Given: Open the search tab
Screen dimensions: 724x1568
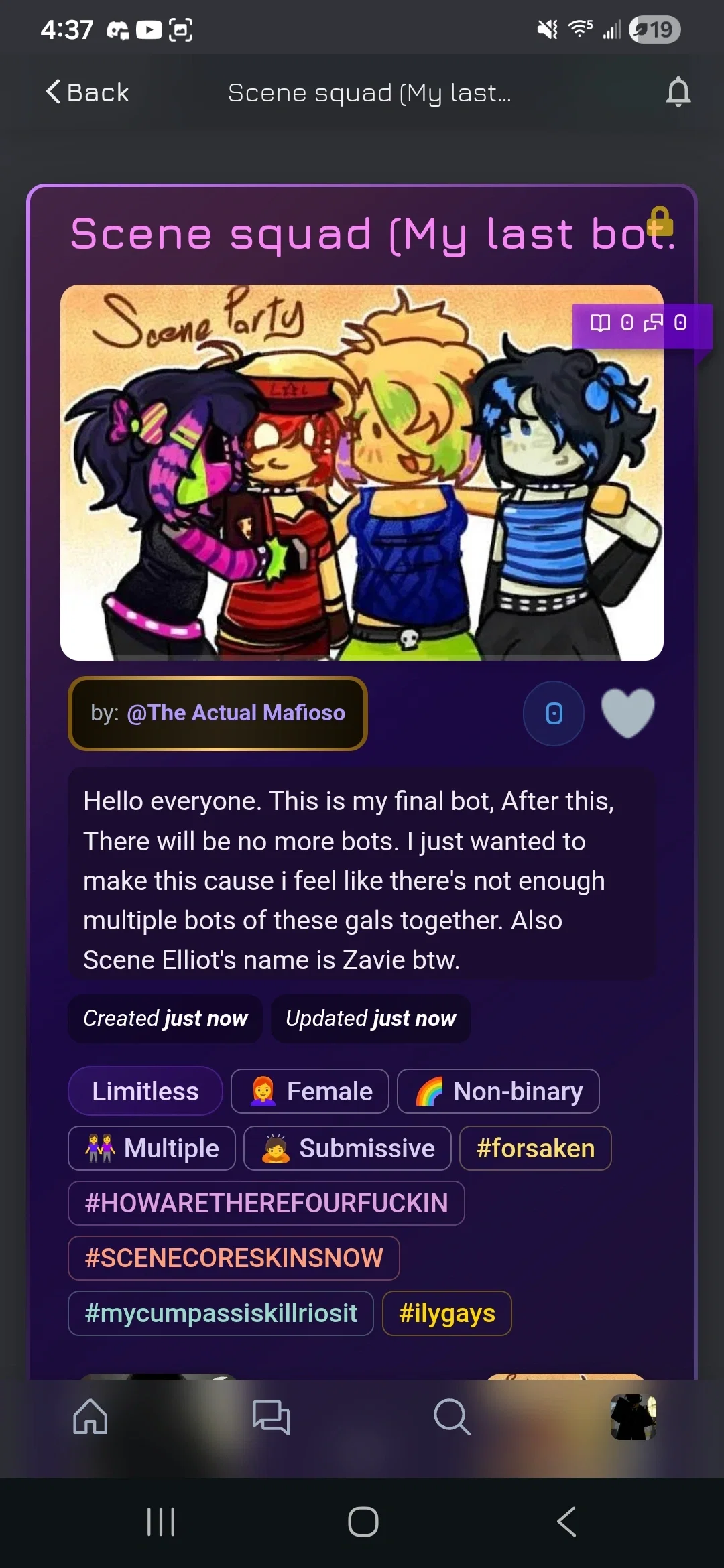Looking at the screenshot, I should [x=452, y=1417].
